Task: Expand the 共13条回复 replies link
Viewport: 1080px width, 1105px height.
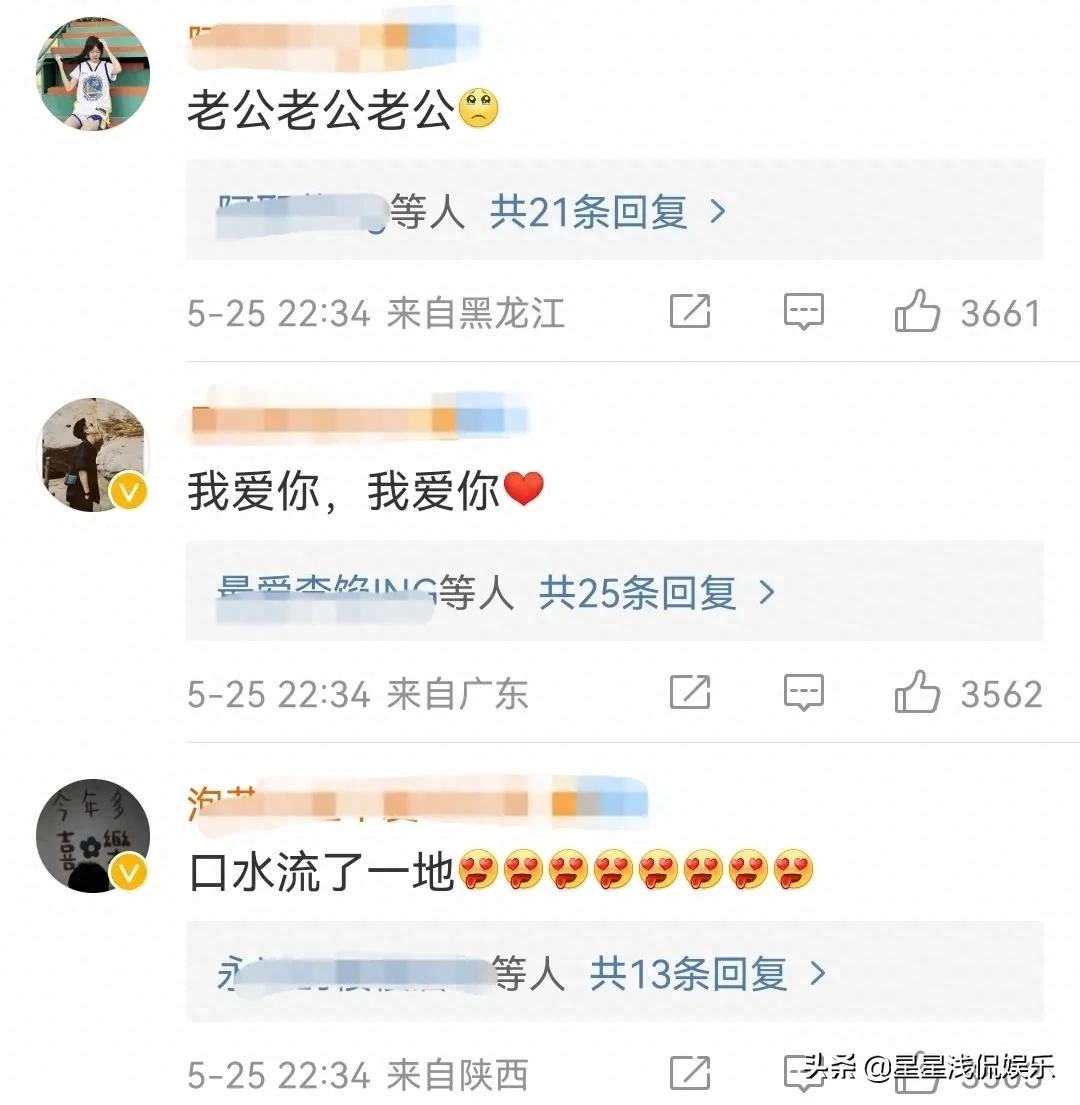Action: [707, 973]
